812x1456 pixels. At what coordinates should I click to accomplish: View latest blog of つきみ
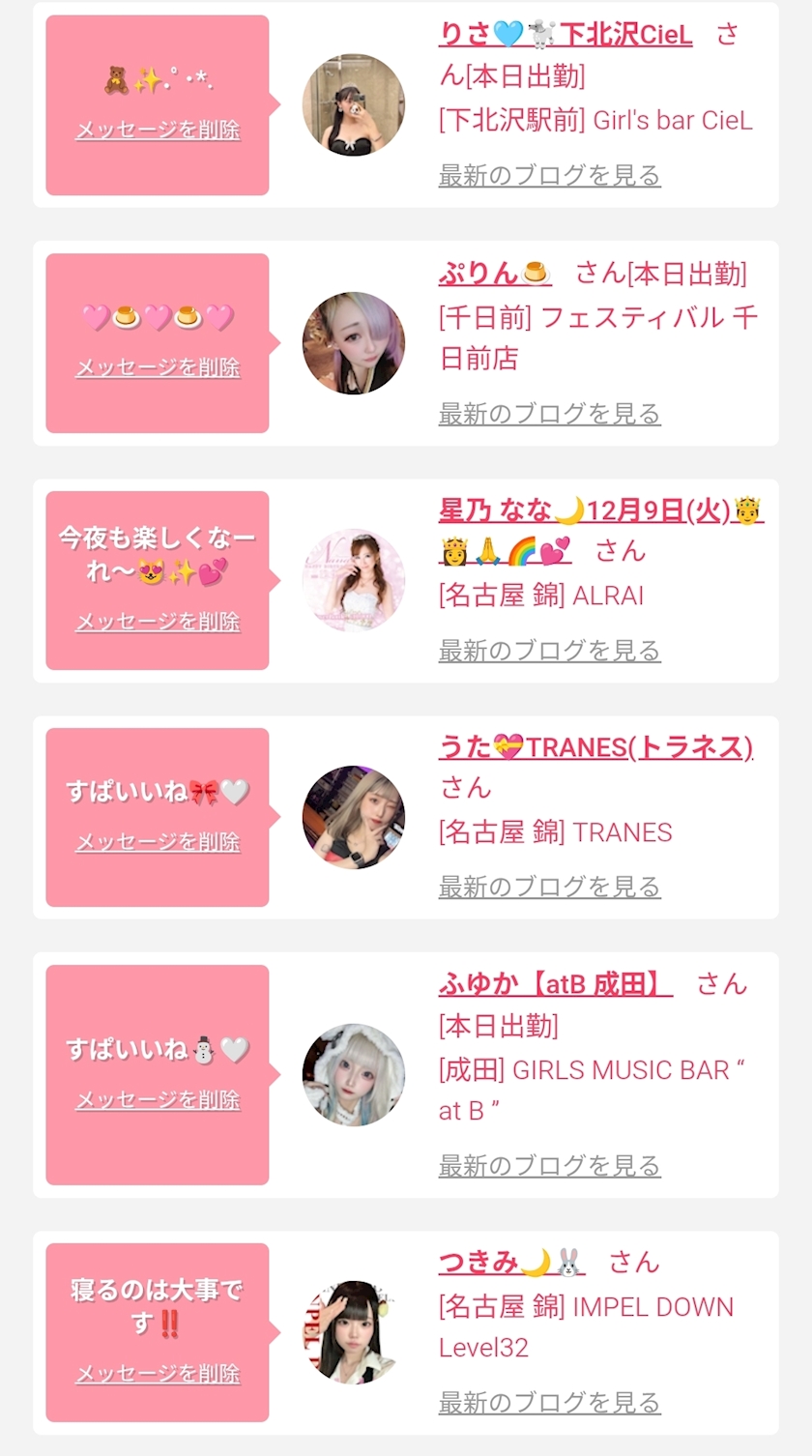click(x=549, y=1403)
